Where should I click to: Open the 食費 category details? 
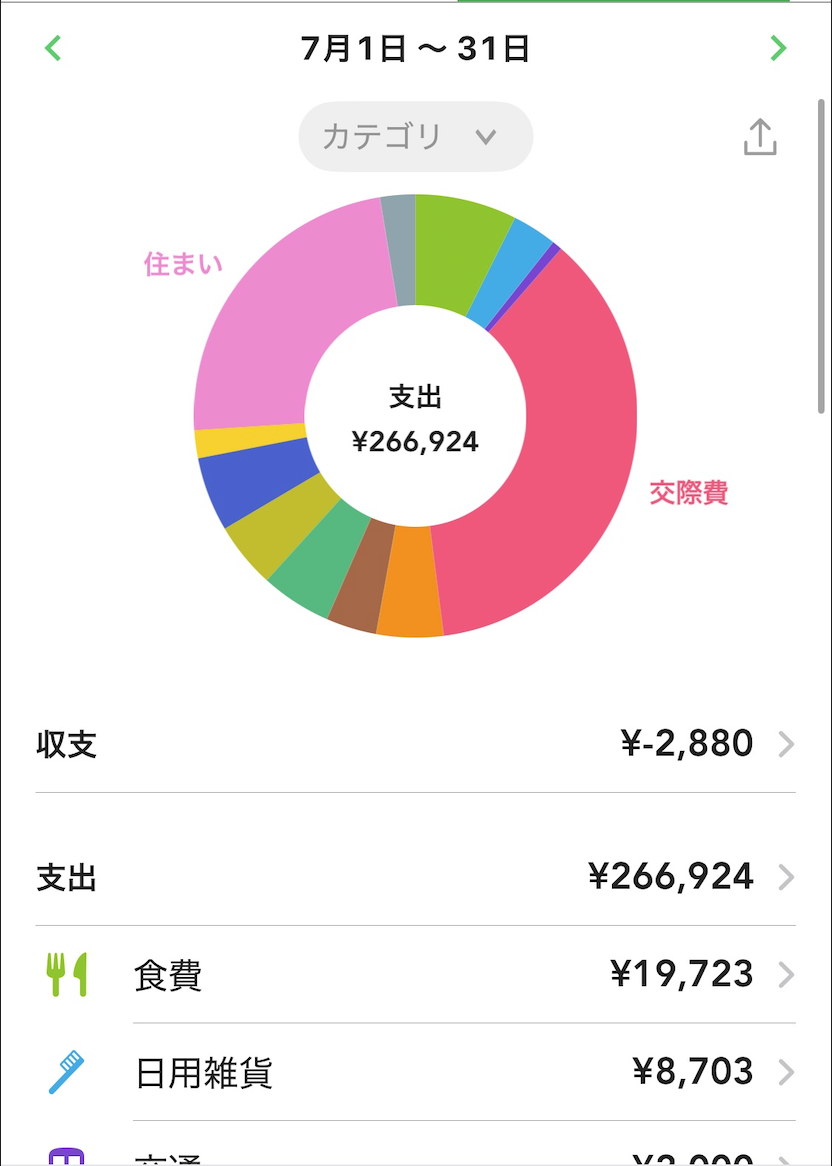tap(415, 975)
